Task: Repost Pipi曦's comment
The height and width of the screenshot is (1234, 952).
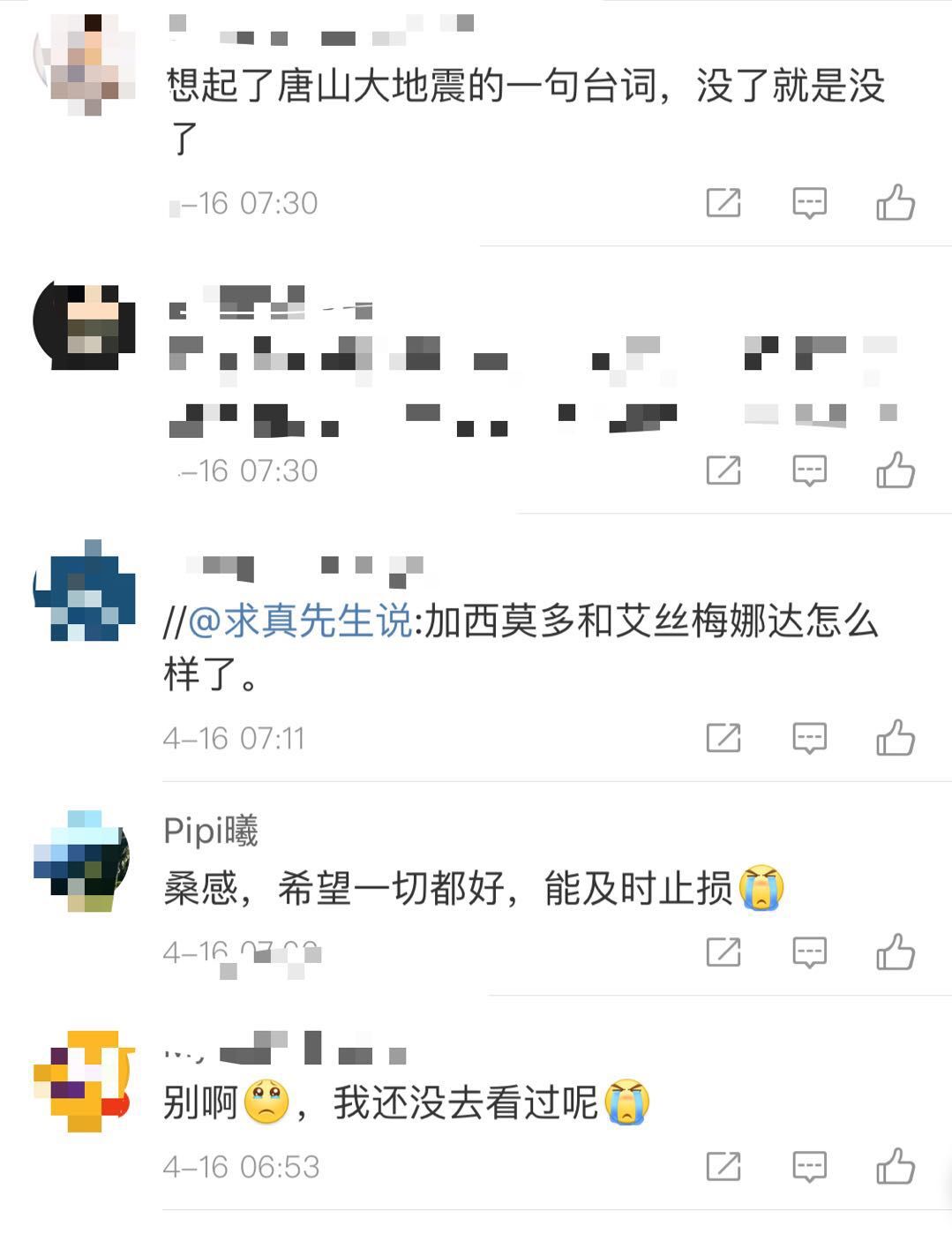Action: coord(723,952)
